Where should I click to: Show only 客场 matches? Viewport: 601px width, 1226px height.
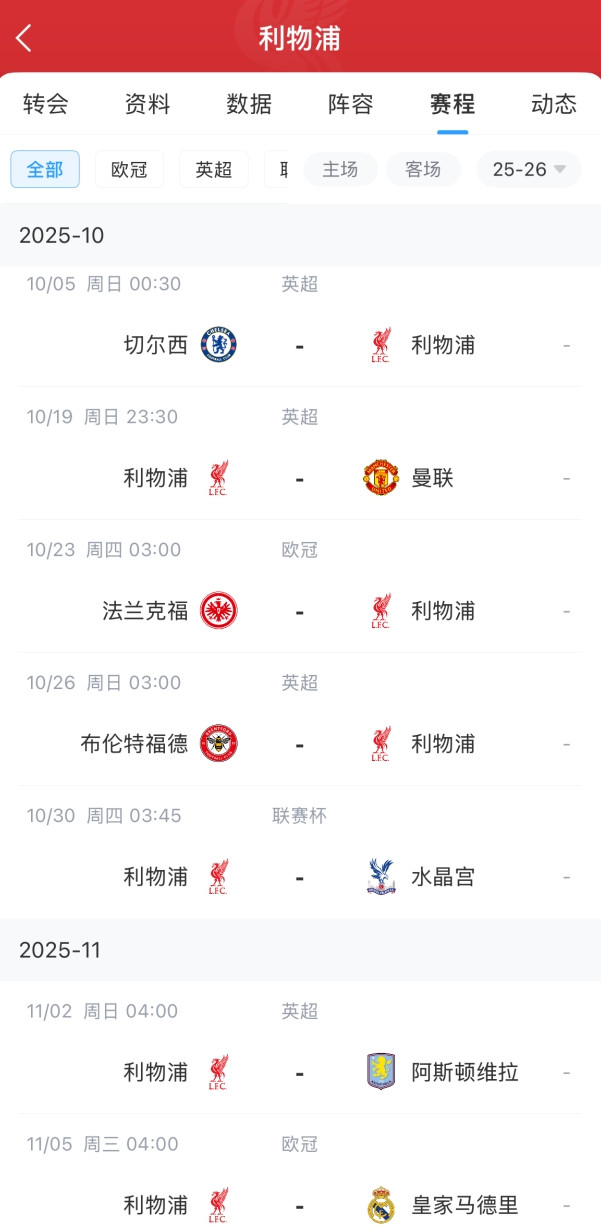(x=423, y=169)
